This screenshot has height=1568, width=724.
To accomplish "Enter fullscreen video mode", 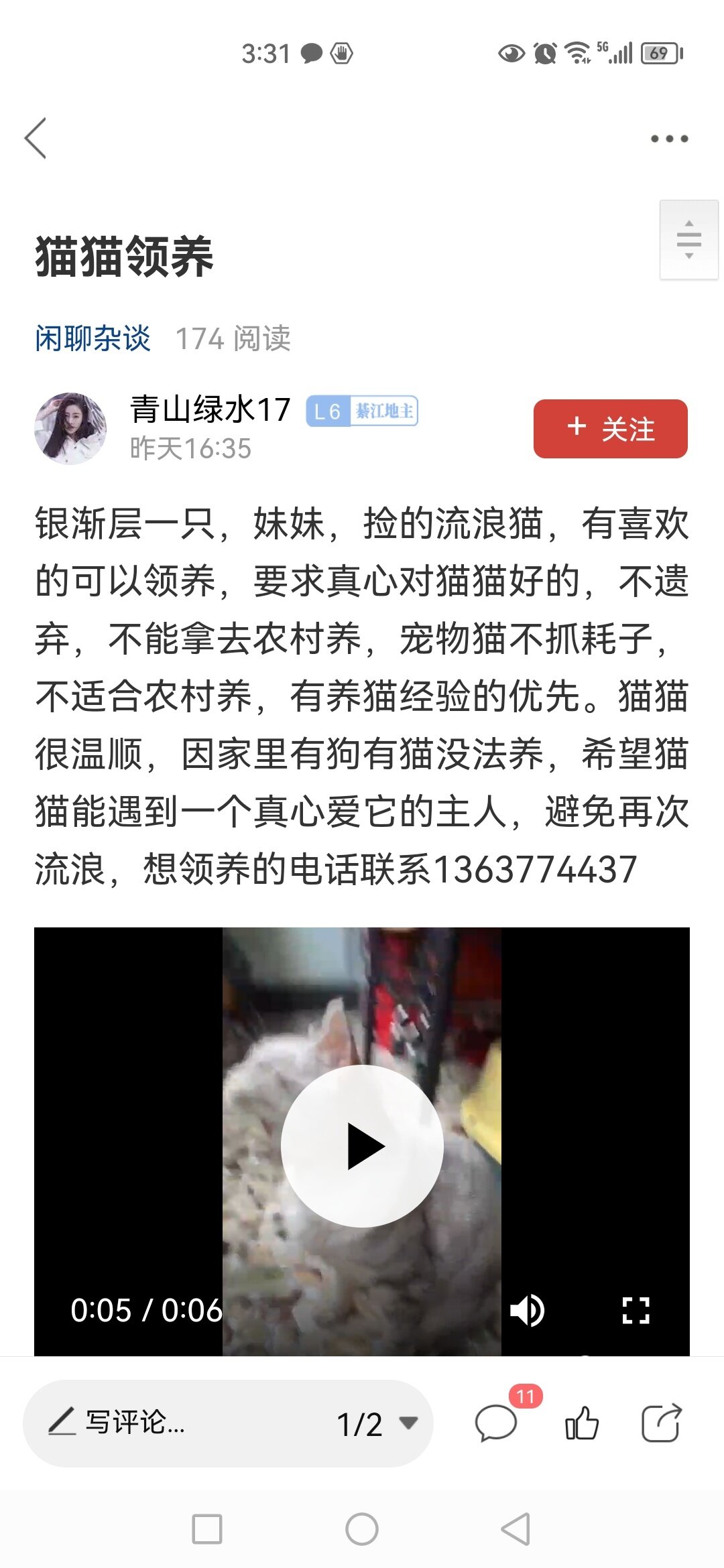I will point(635,1311).
